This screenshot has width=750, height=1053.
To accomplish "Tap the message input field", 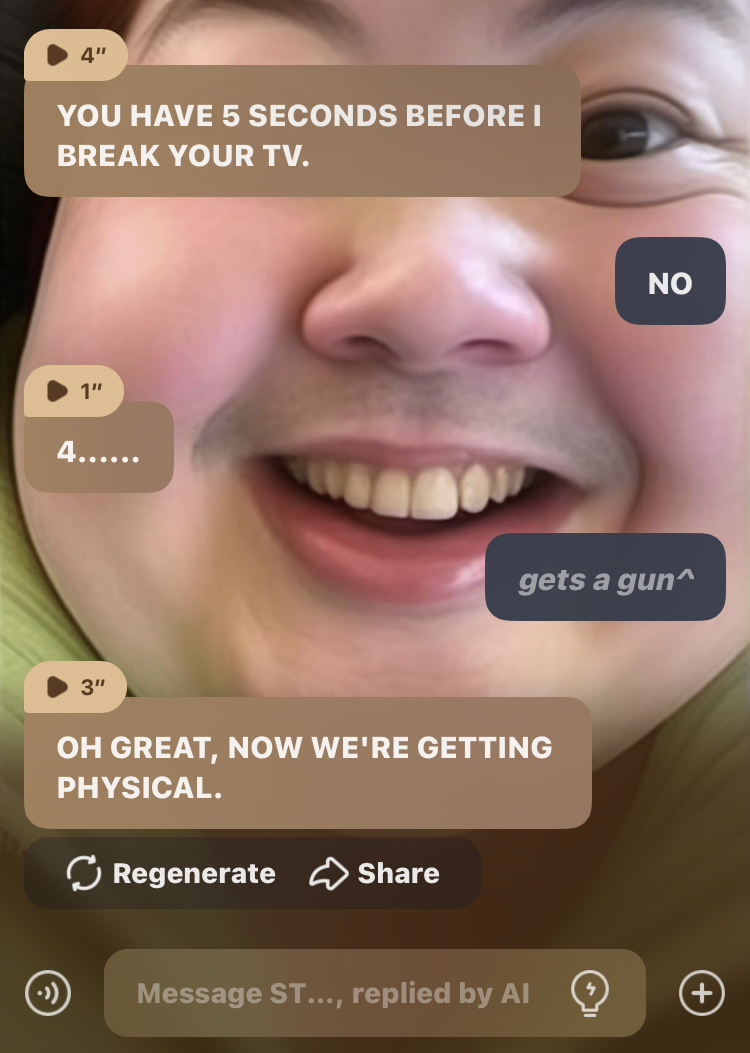I will 333,993.
